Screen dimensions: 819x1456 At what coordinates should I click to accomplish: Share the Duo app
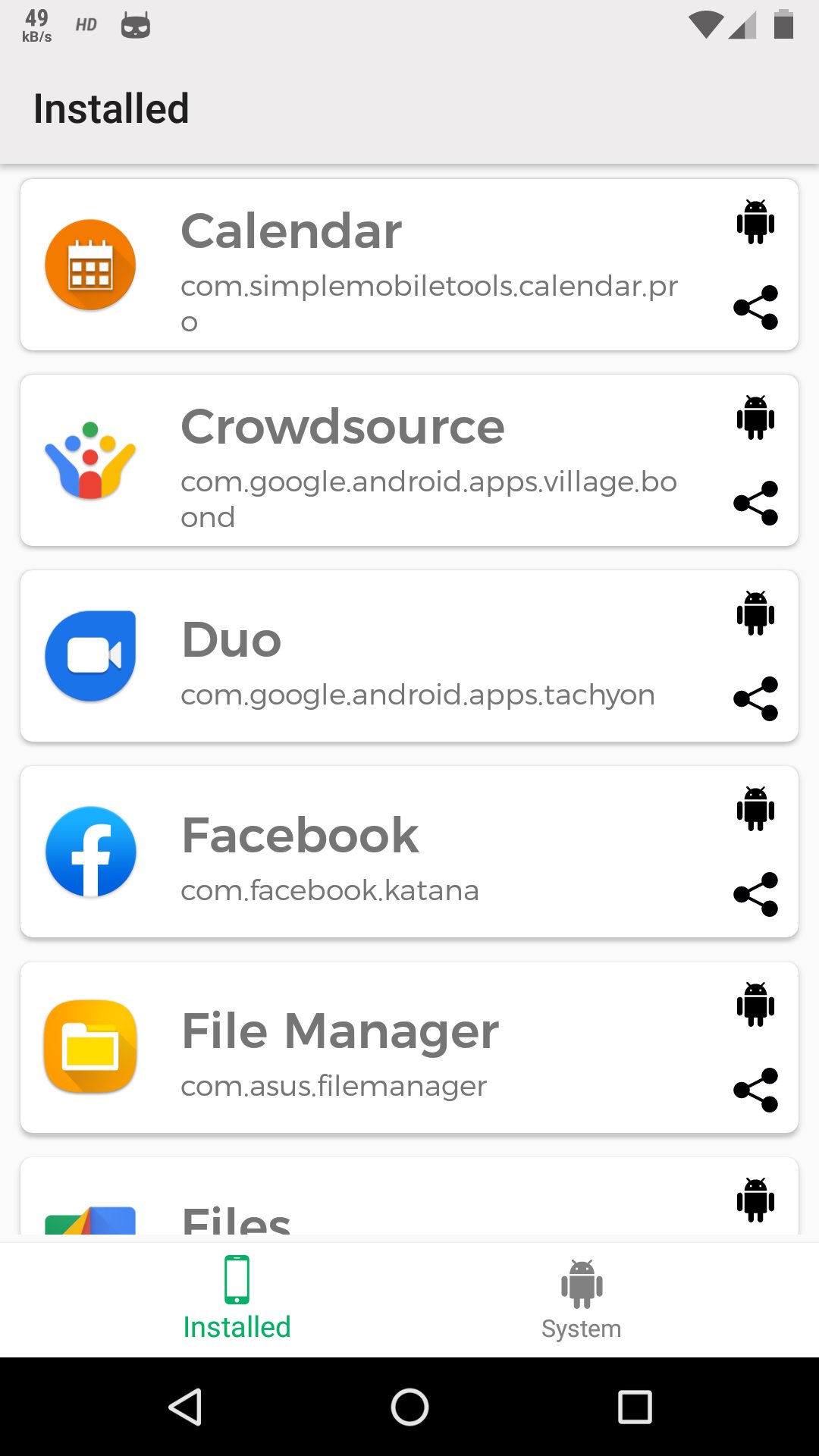(755, 698)
